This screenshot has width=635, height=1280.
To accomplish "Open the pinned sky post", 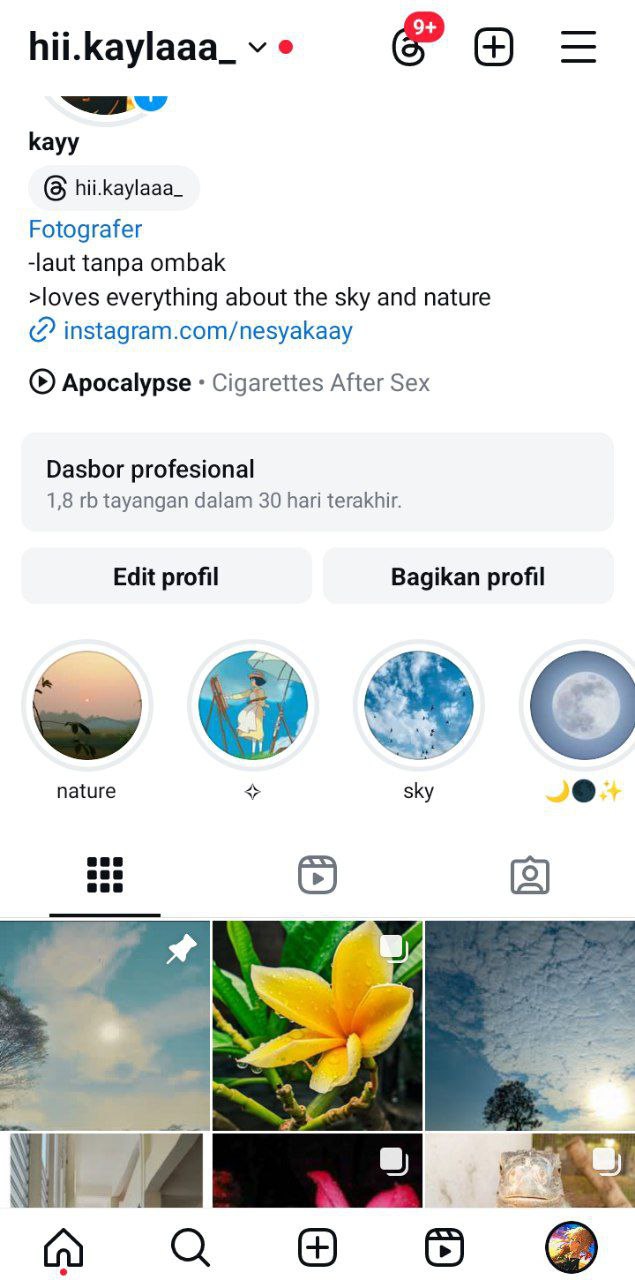I will click(x=105, y=1025).
